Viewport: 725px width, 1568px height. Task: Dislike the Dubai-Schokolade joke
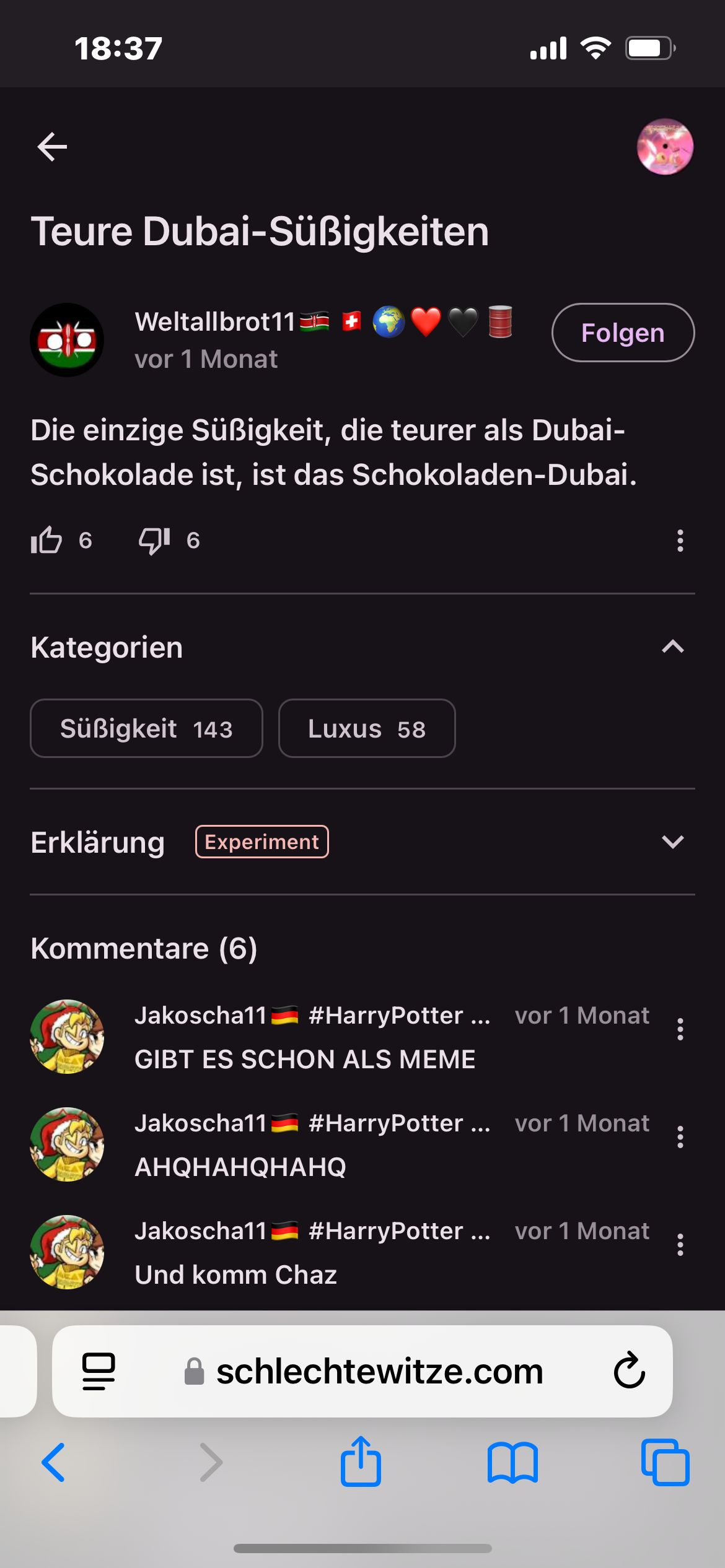point(154,540)
